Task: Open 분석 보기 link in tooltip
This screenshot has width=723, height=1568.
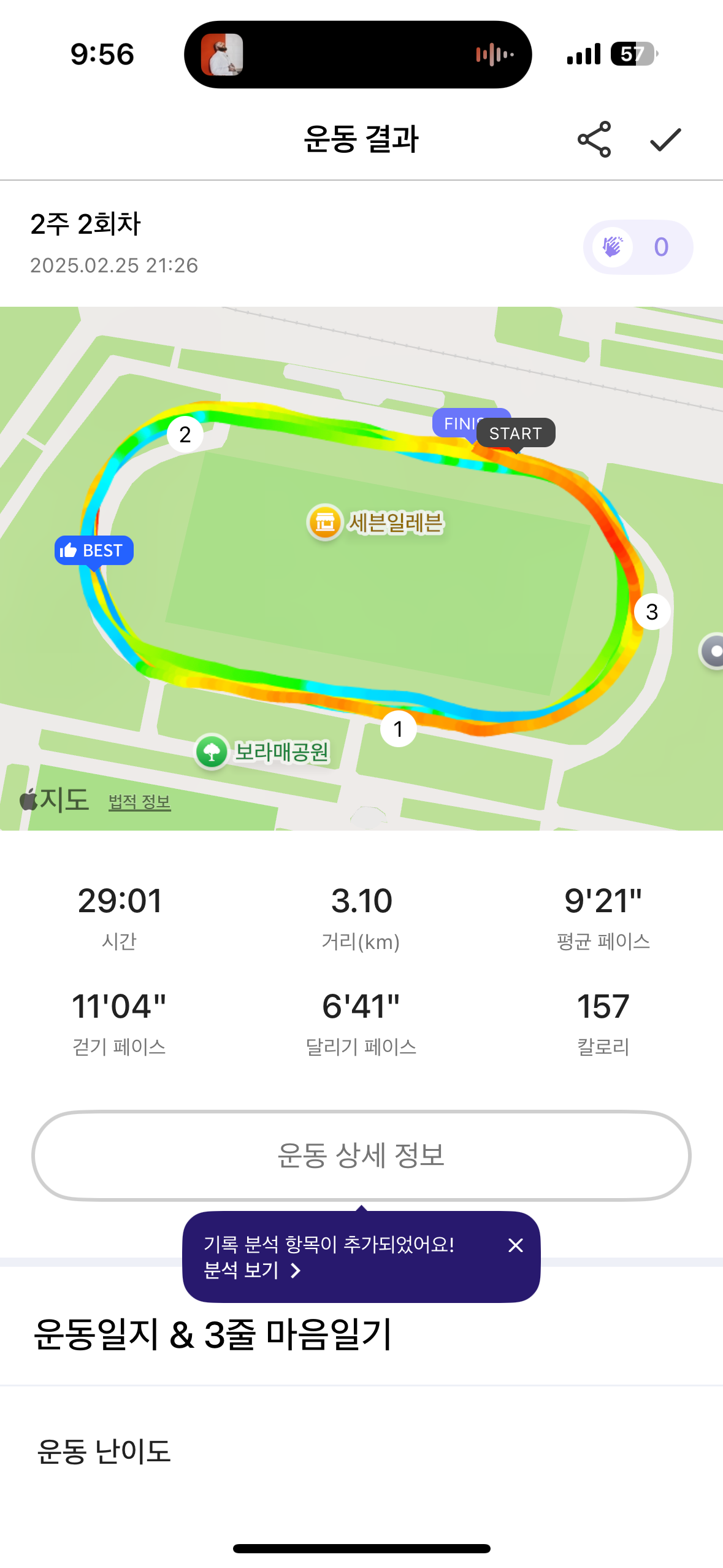Action: [253, 1270]
